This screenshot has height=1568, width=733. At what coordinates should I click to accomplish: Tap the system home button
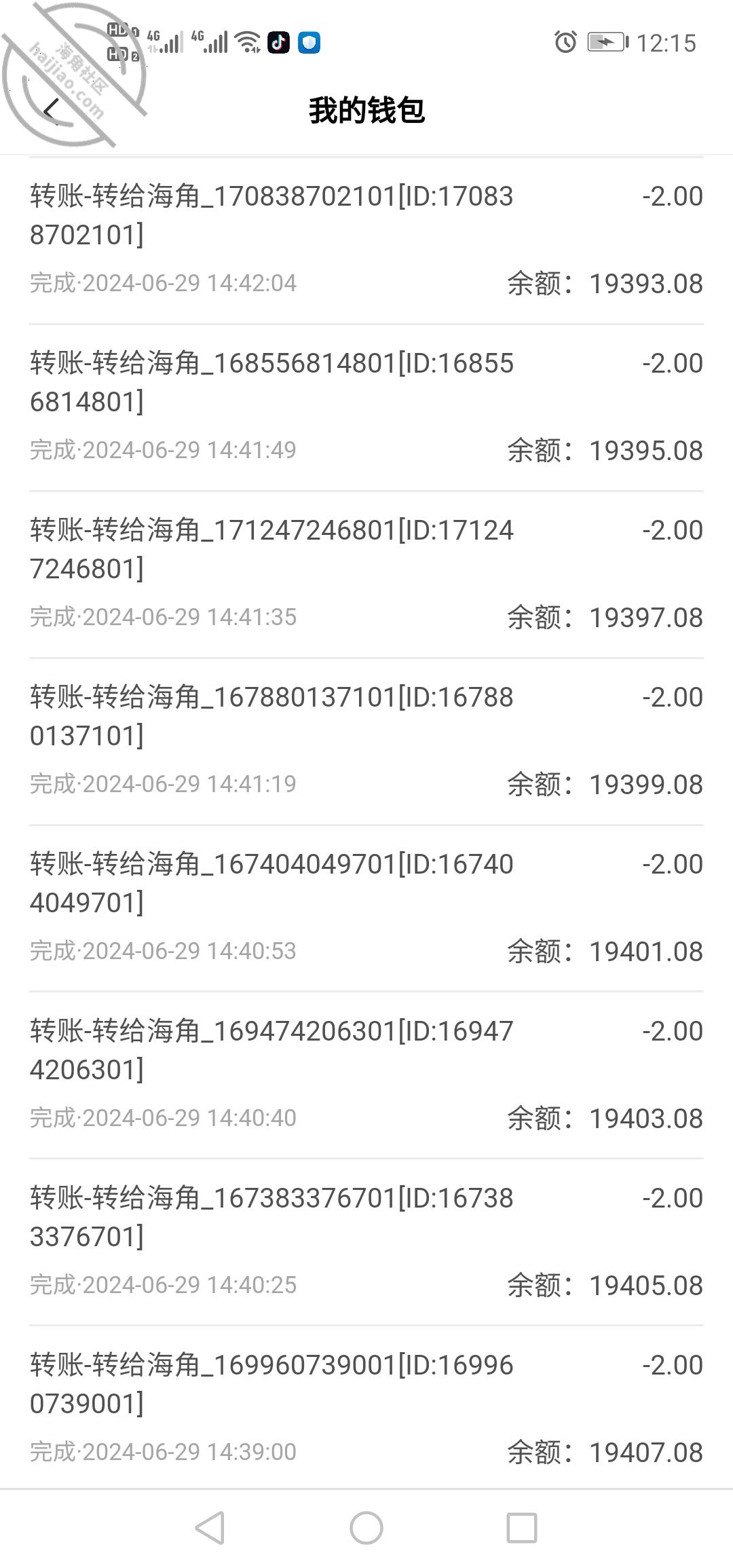(366, 1528)
